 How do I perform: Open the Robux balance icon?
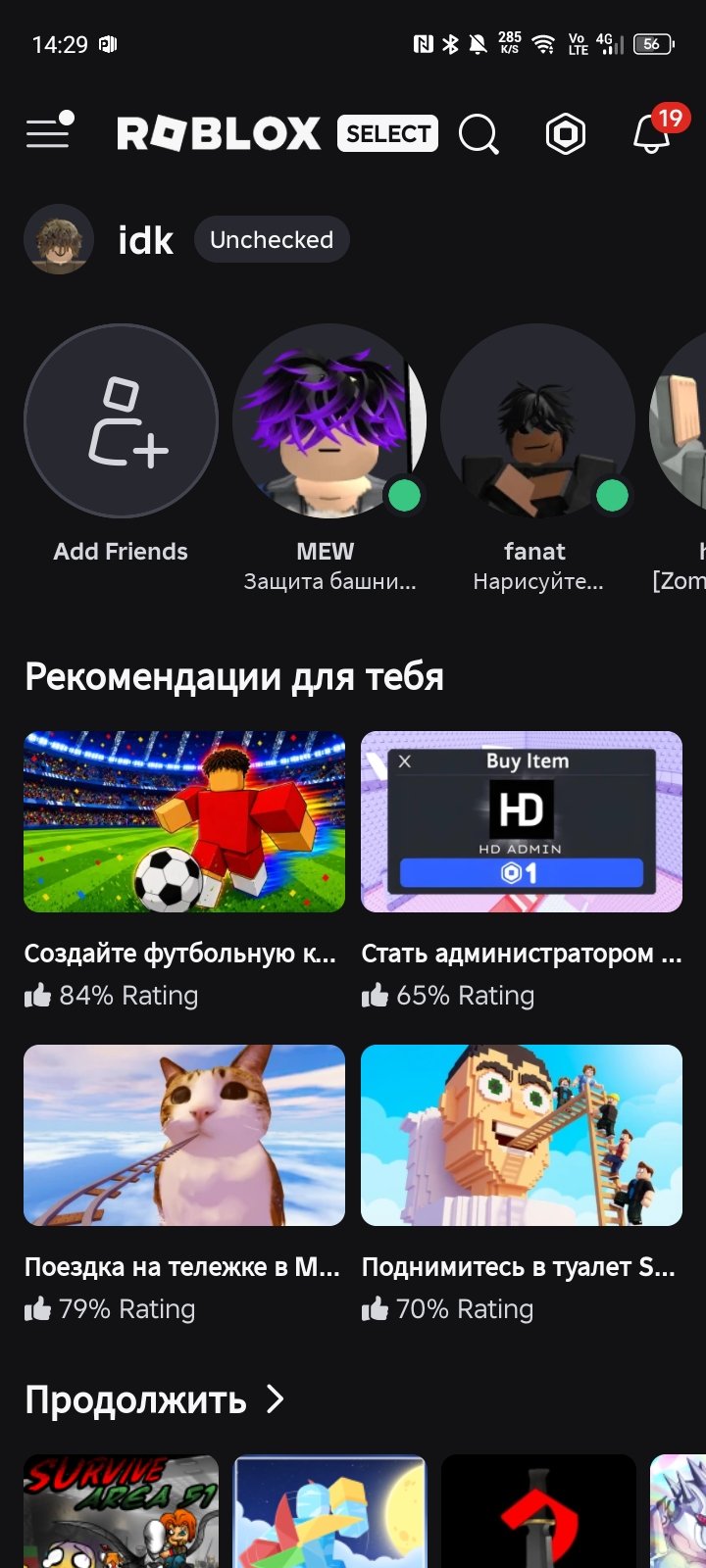coord(565,134)
